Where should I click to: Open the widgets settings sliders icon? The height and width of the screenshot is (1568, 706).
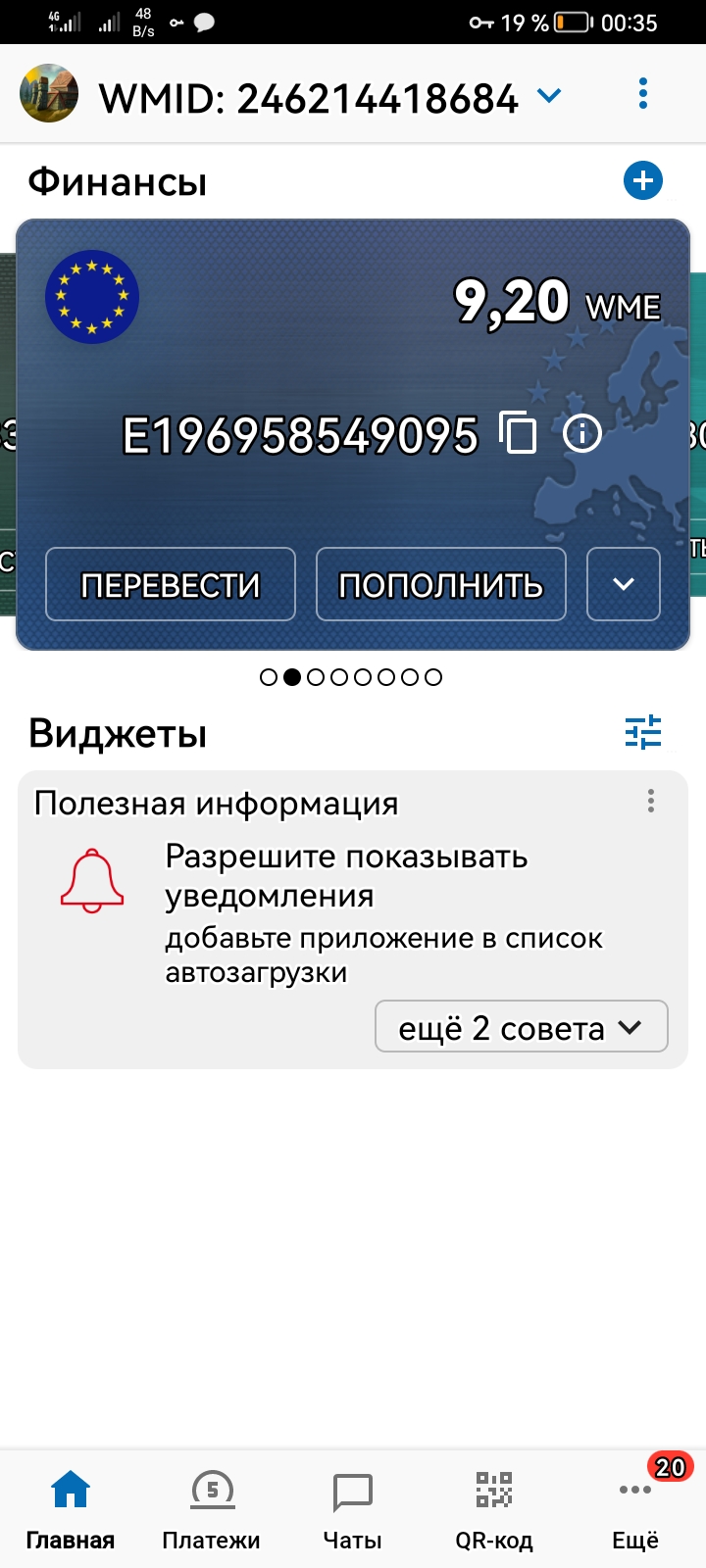point(643,732)
